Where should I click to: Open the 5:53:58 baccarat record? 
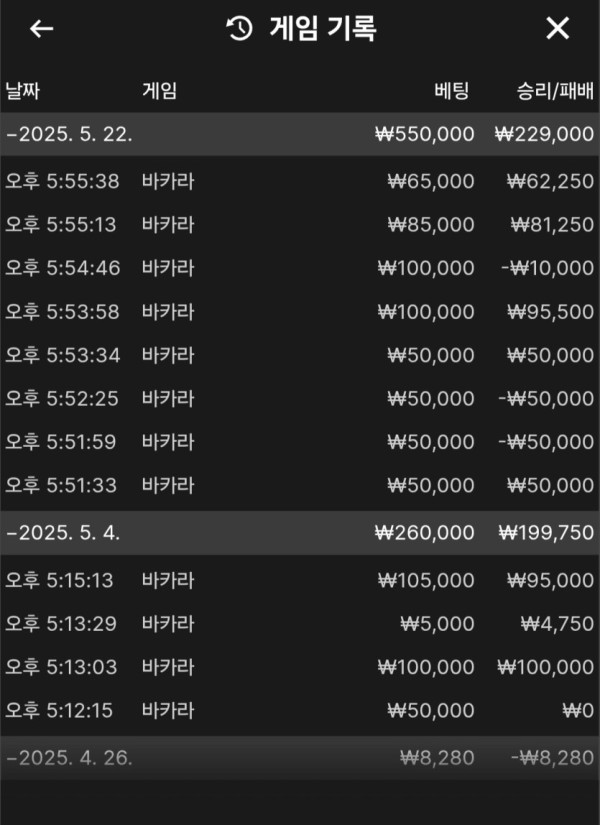tap(300, 312)
